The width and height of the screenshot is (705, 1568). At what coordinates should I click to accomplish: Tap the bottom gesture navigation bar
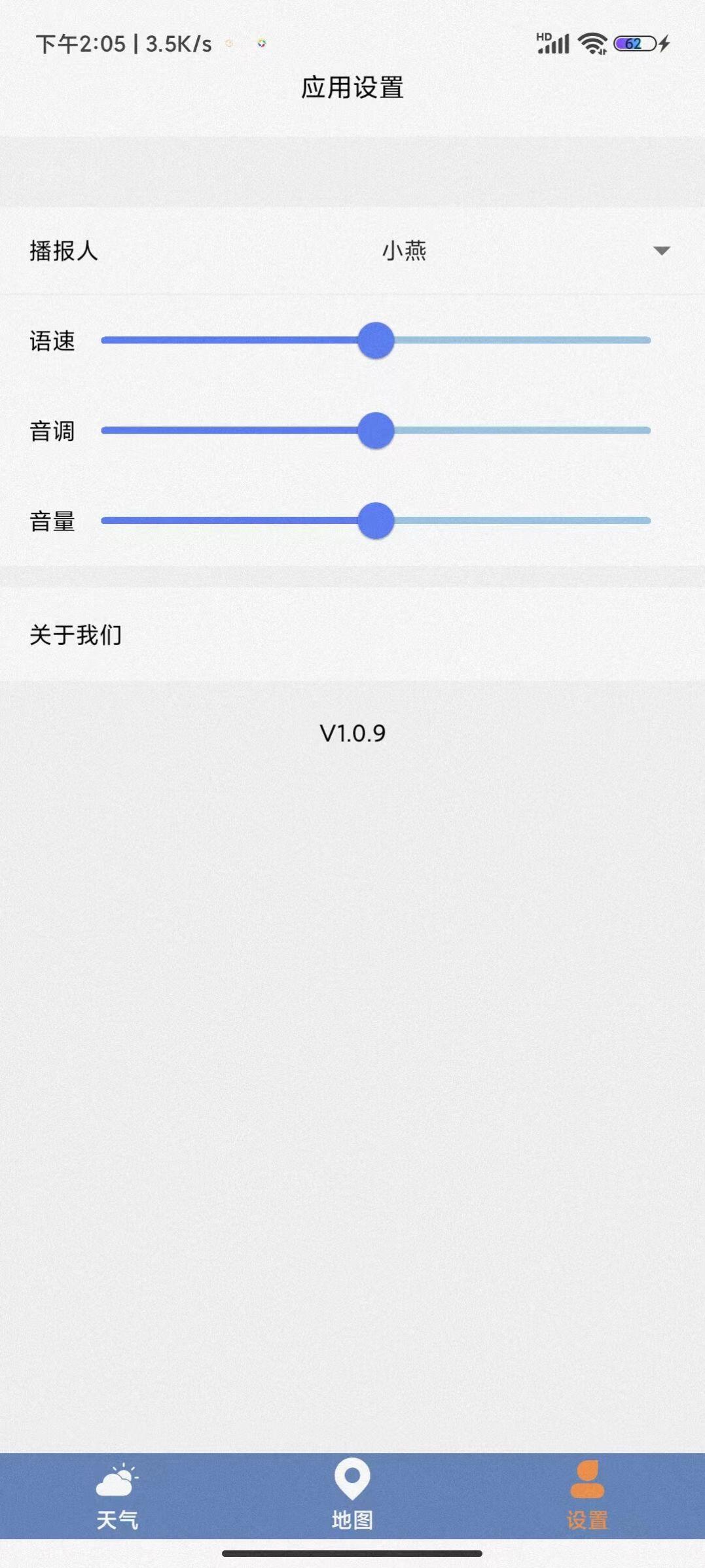coord(352,1554)
